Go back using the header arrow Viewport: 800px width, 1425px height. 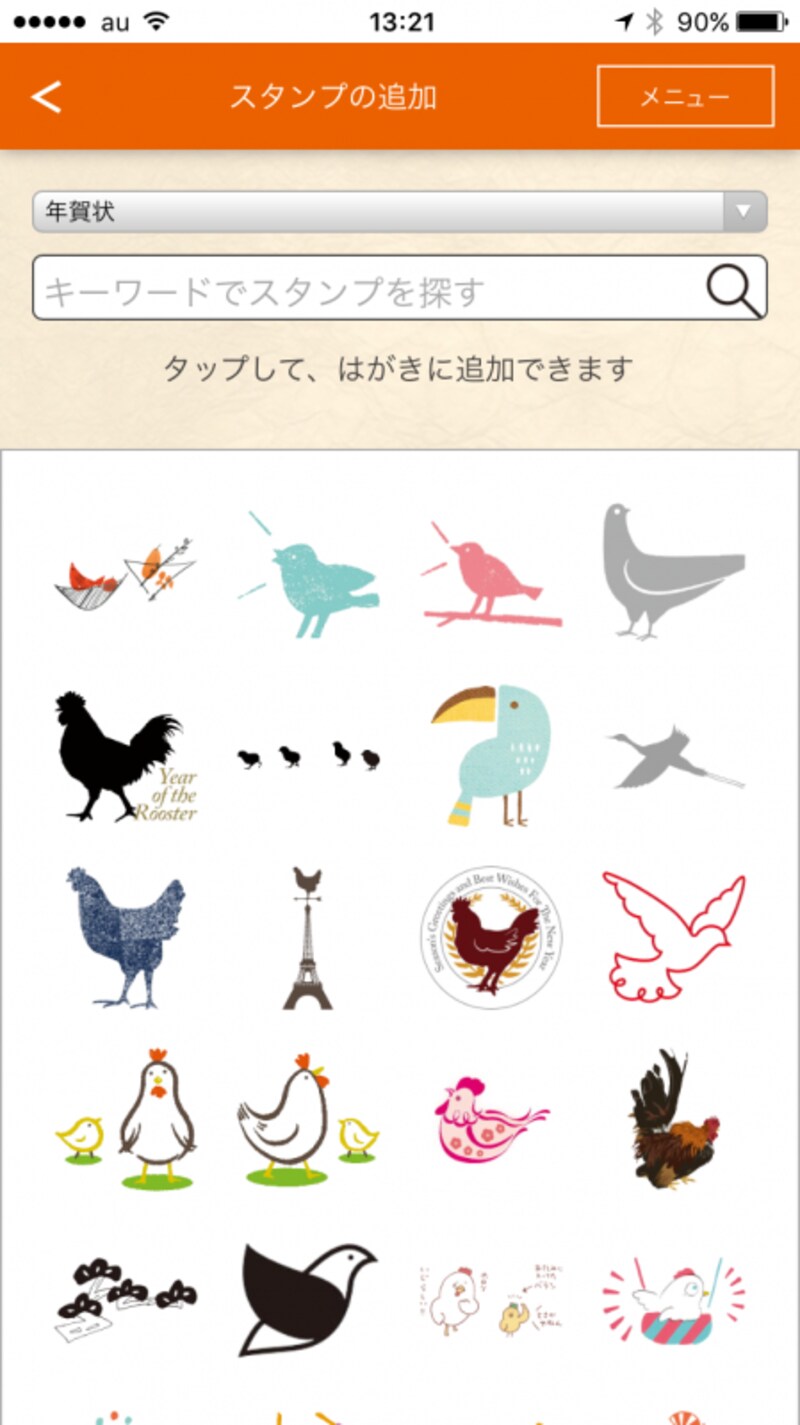tap(46, 97)
